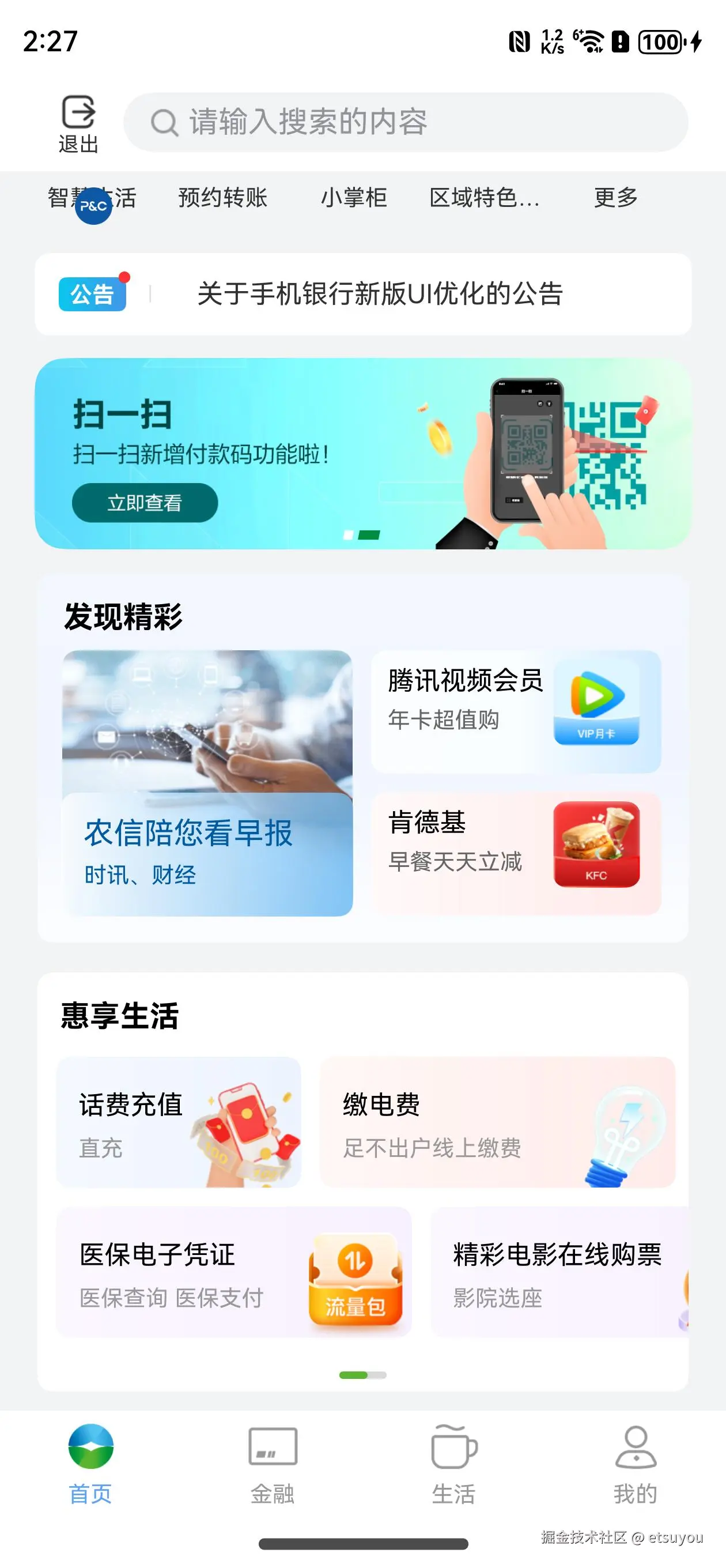Show 更多 services

[615, 197]
